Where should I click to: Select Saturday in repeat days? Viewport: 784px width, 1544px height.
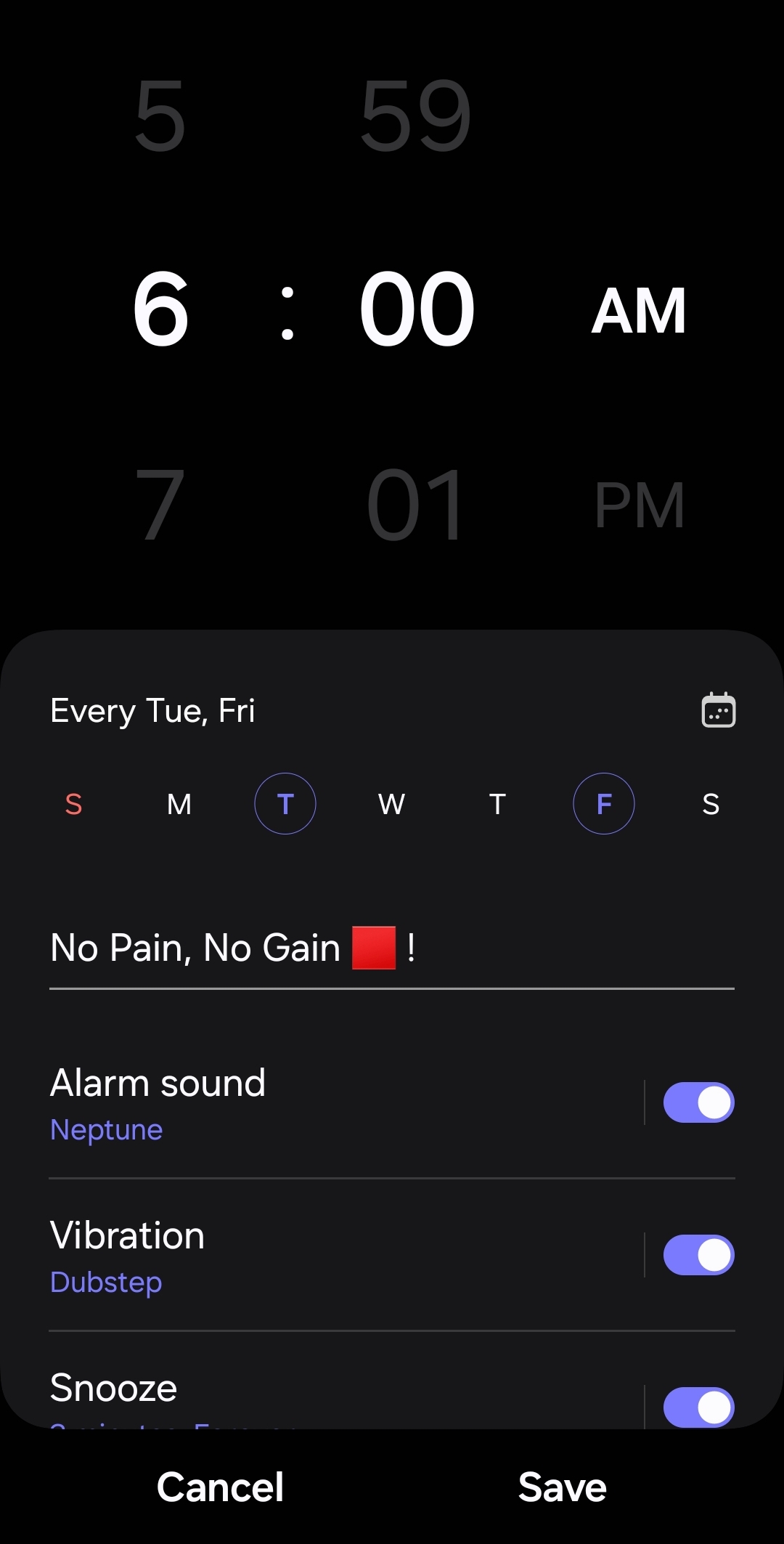click(711, 804)
